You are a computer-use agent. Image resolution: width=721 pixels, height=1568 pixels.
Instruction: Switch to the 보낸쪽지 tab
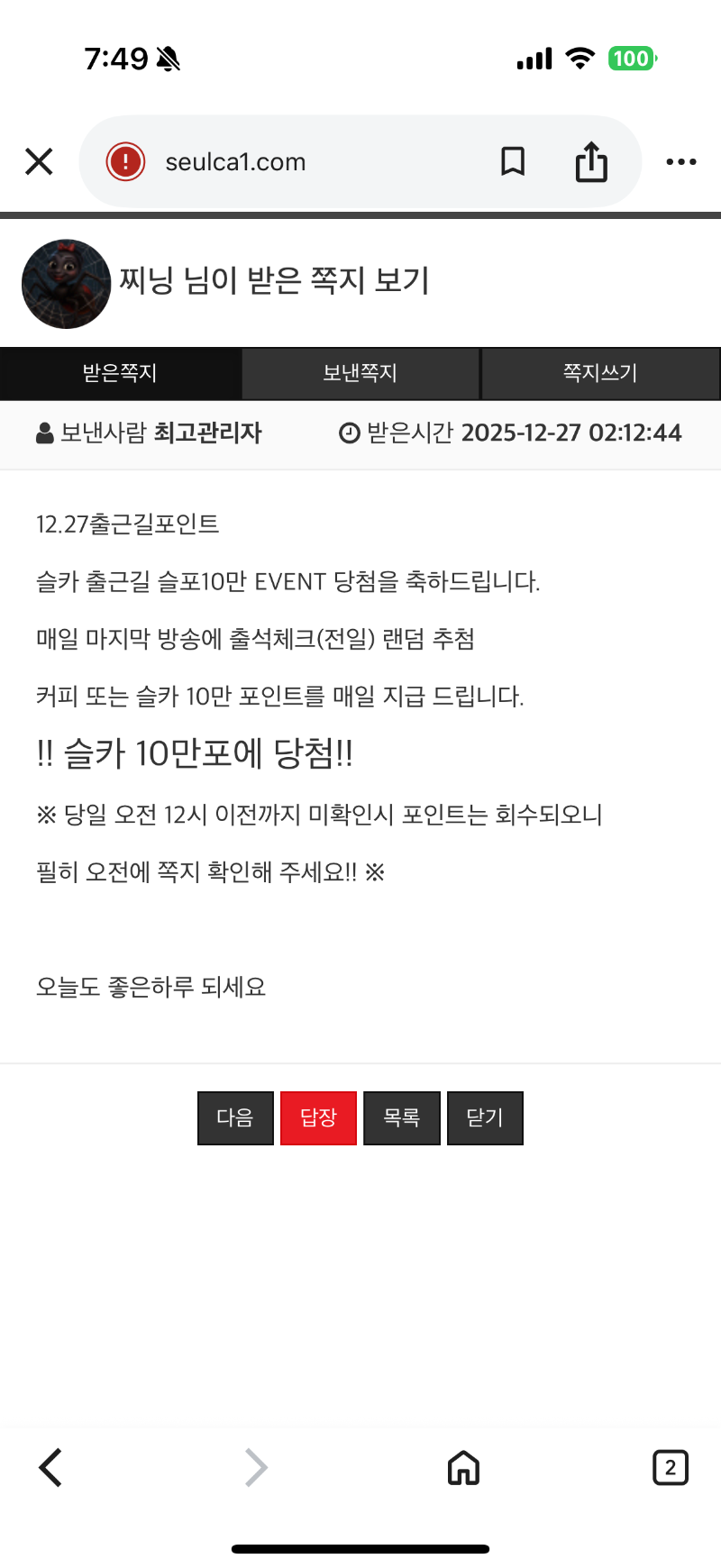pyautogui.click(x=360, y=373)
